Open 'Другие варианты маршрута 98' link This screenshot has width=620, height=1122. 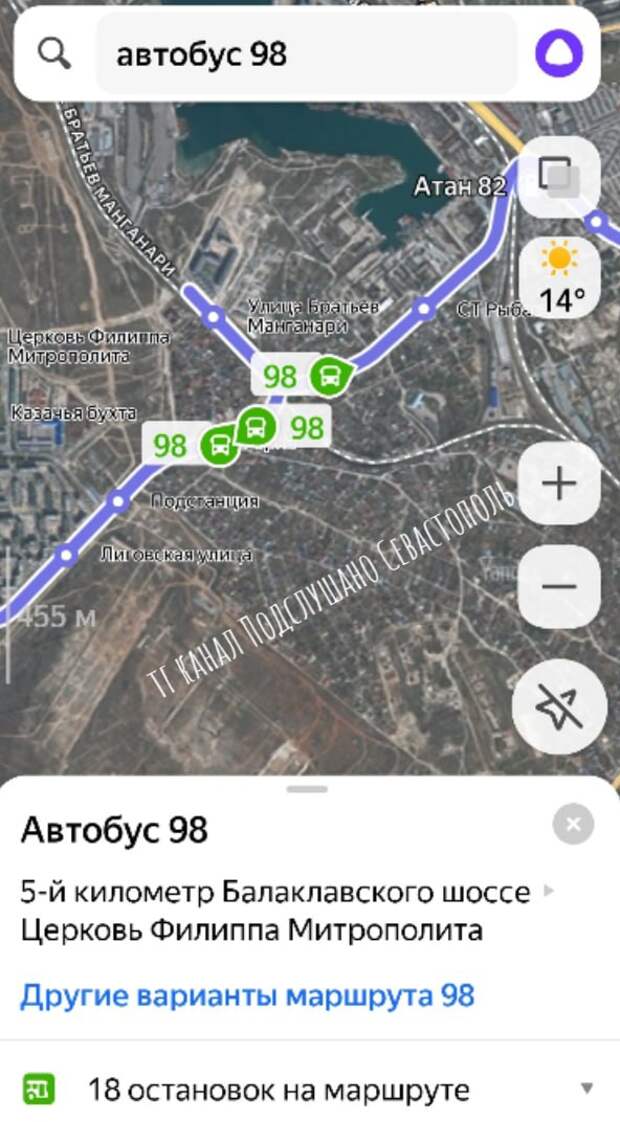pyautogui.click(x=247, y=996)
